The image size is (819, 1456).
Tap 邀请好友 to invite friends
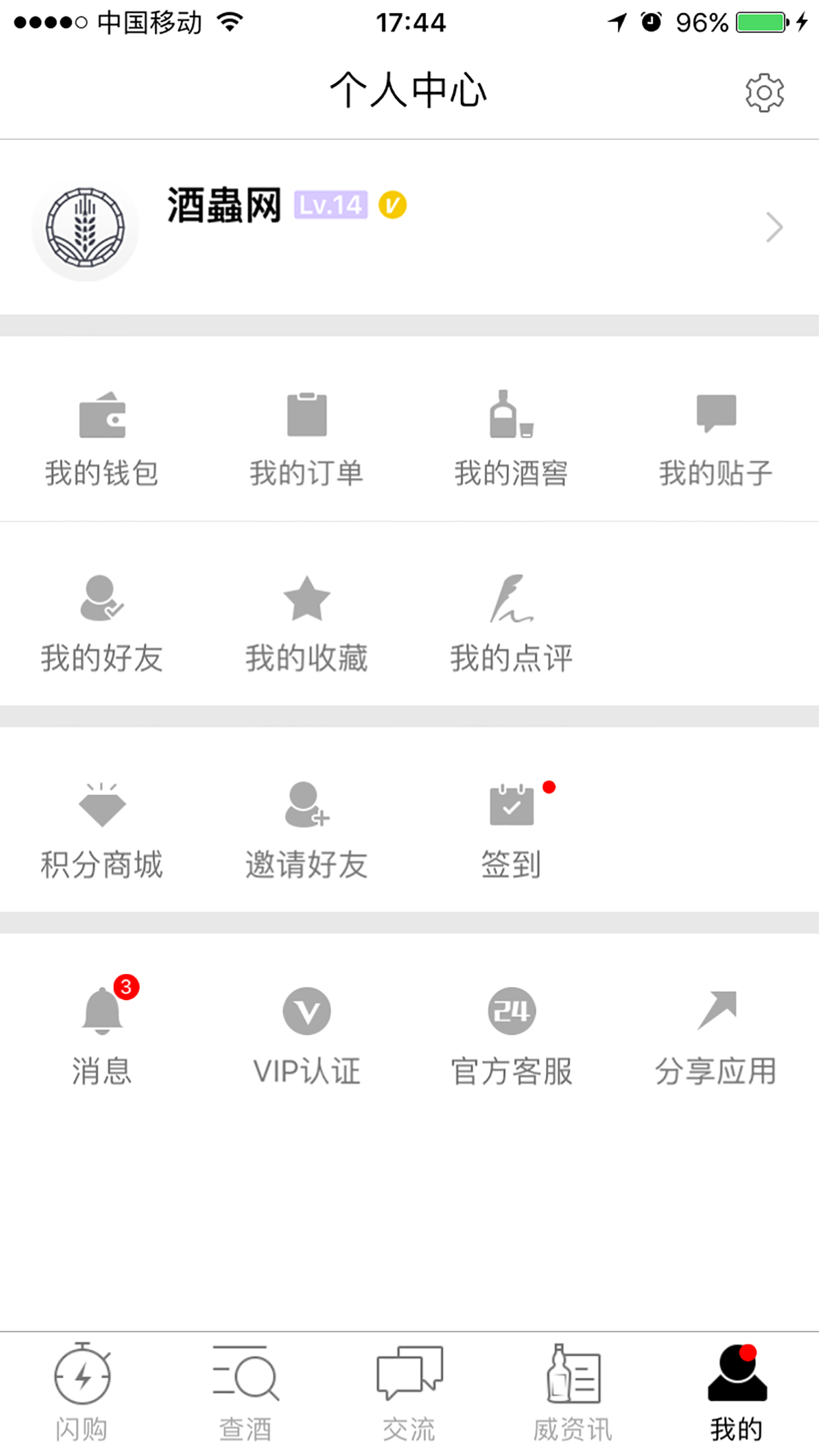click(307, 830)
